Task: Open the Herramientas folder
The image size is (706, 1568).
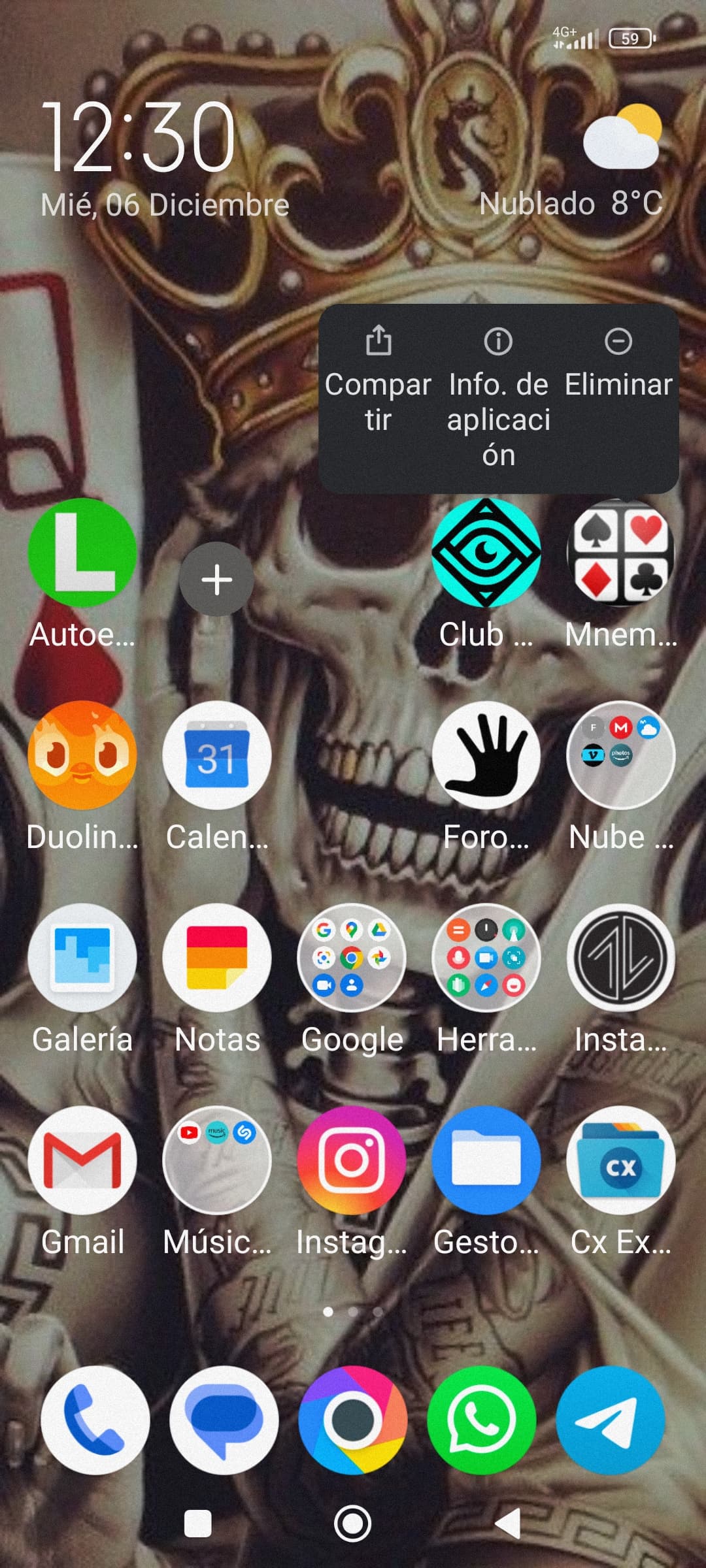Action: click(486, 958)
